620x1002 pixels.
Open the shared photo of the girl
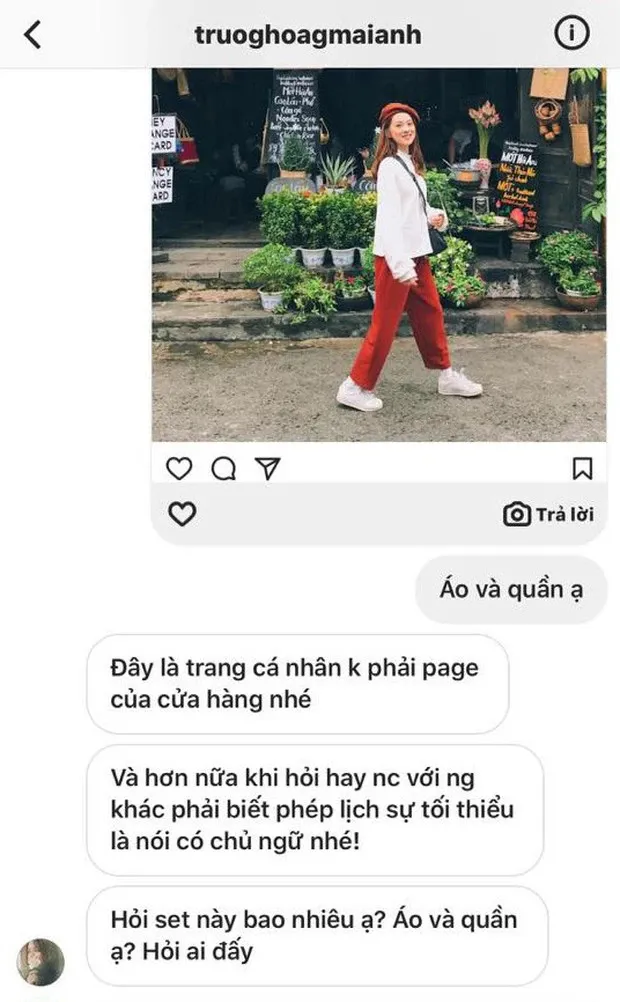(378, 255)
